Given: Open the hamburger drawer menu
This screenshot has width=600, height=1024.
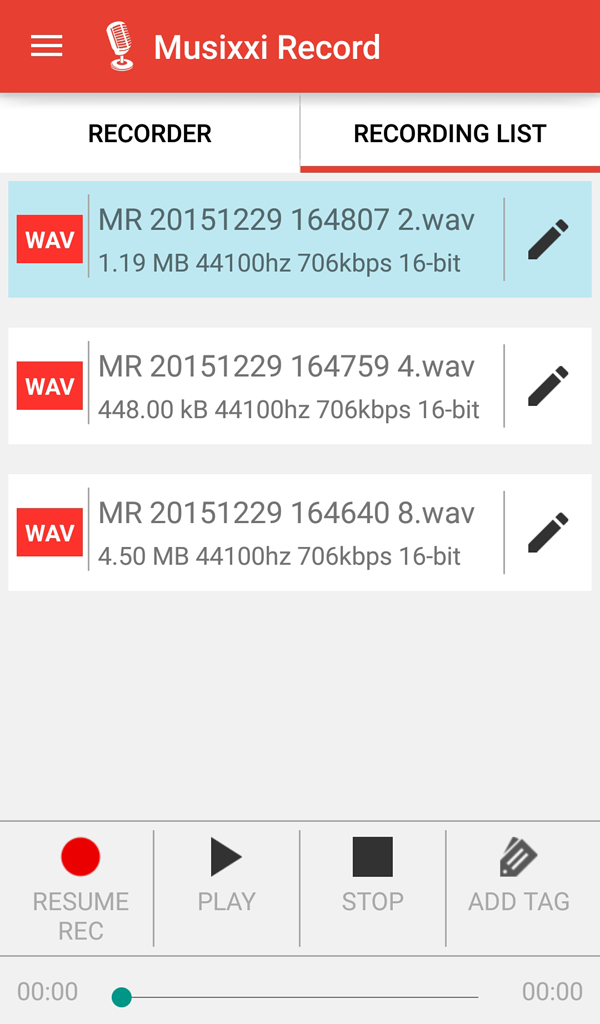Looking at the screenshot, I should (x=46, y=46).
